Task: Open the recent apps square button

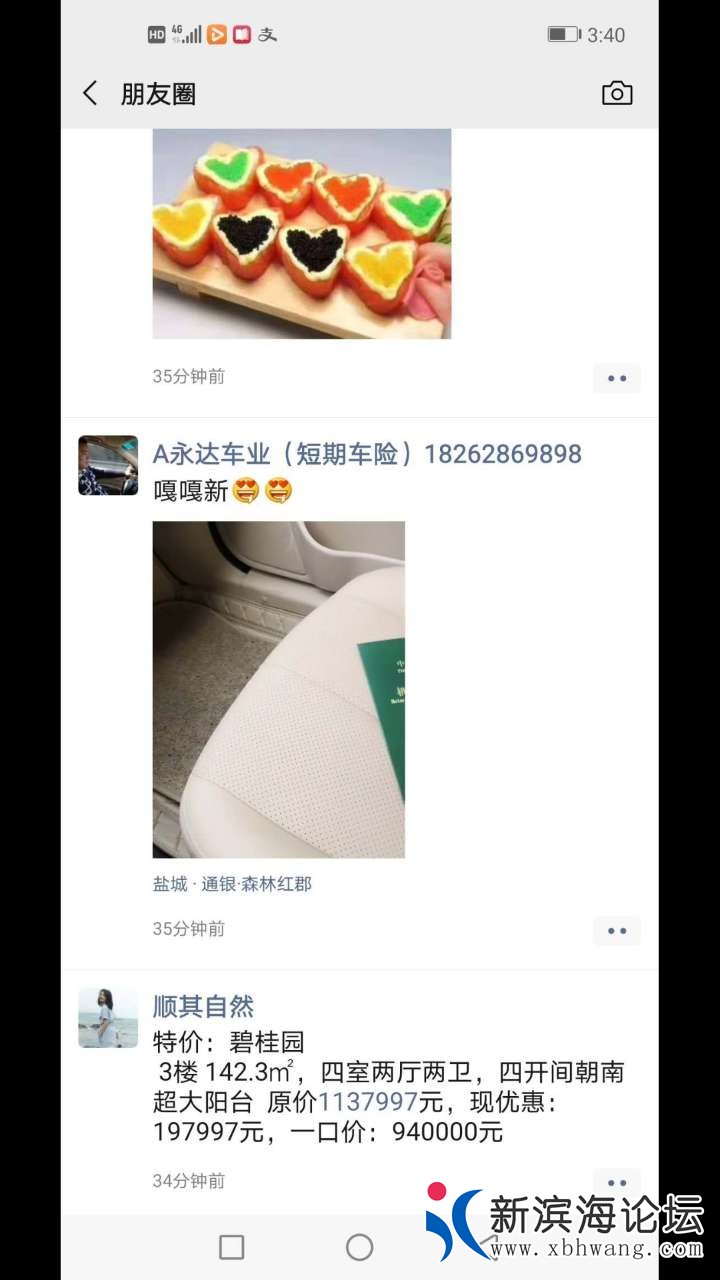Action: click(x=231, y=1247)
